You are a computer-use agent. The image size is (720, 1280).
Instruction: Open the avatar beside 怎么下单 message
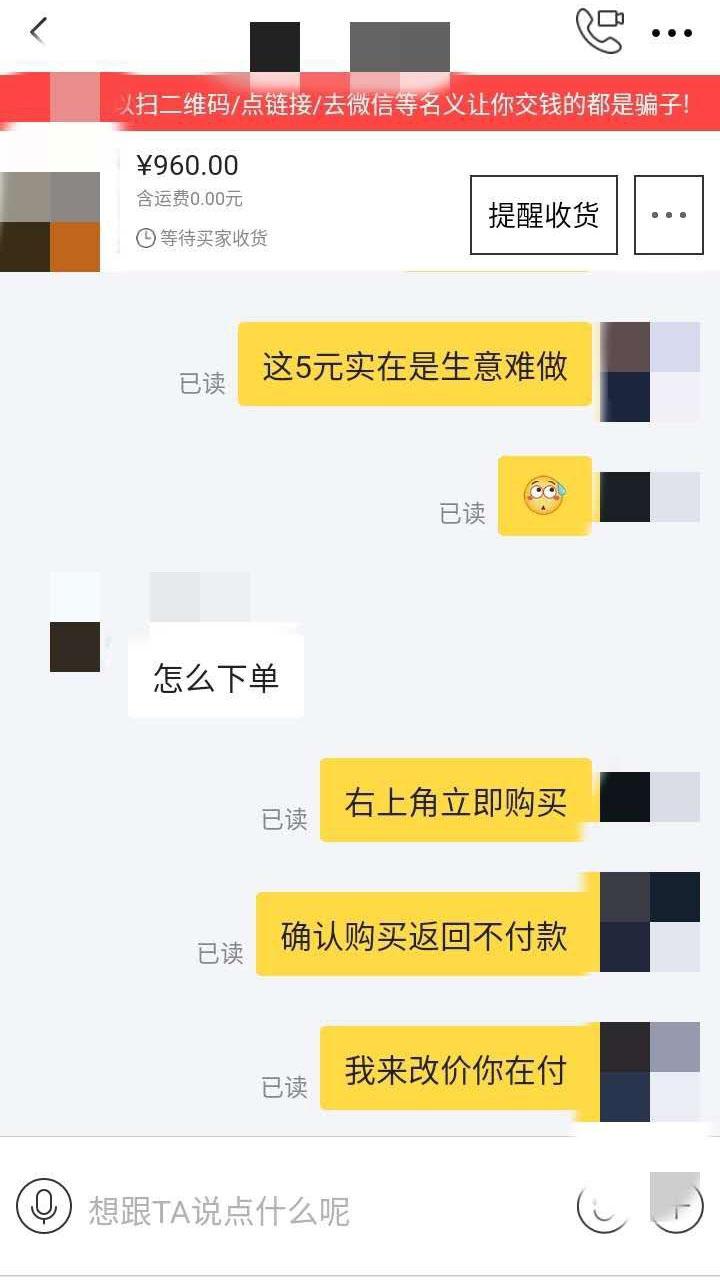75,622
